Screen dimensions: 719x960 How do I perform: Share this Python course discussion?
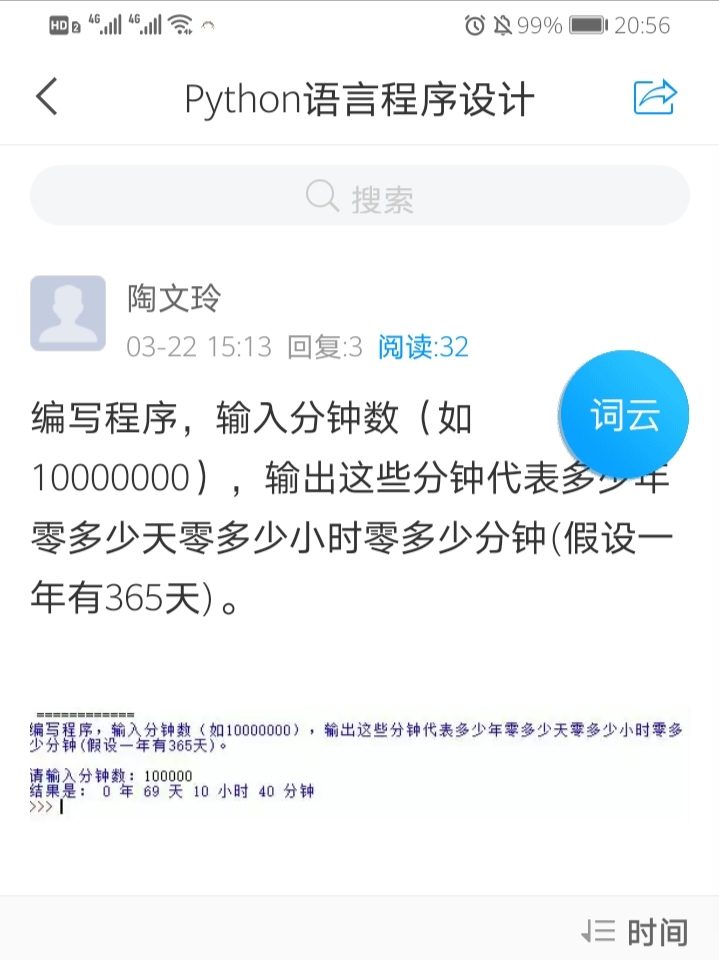point(655,97)
